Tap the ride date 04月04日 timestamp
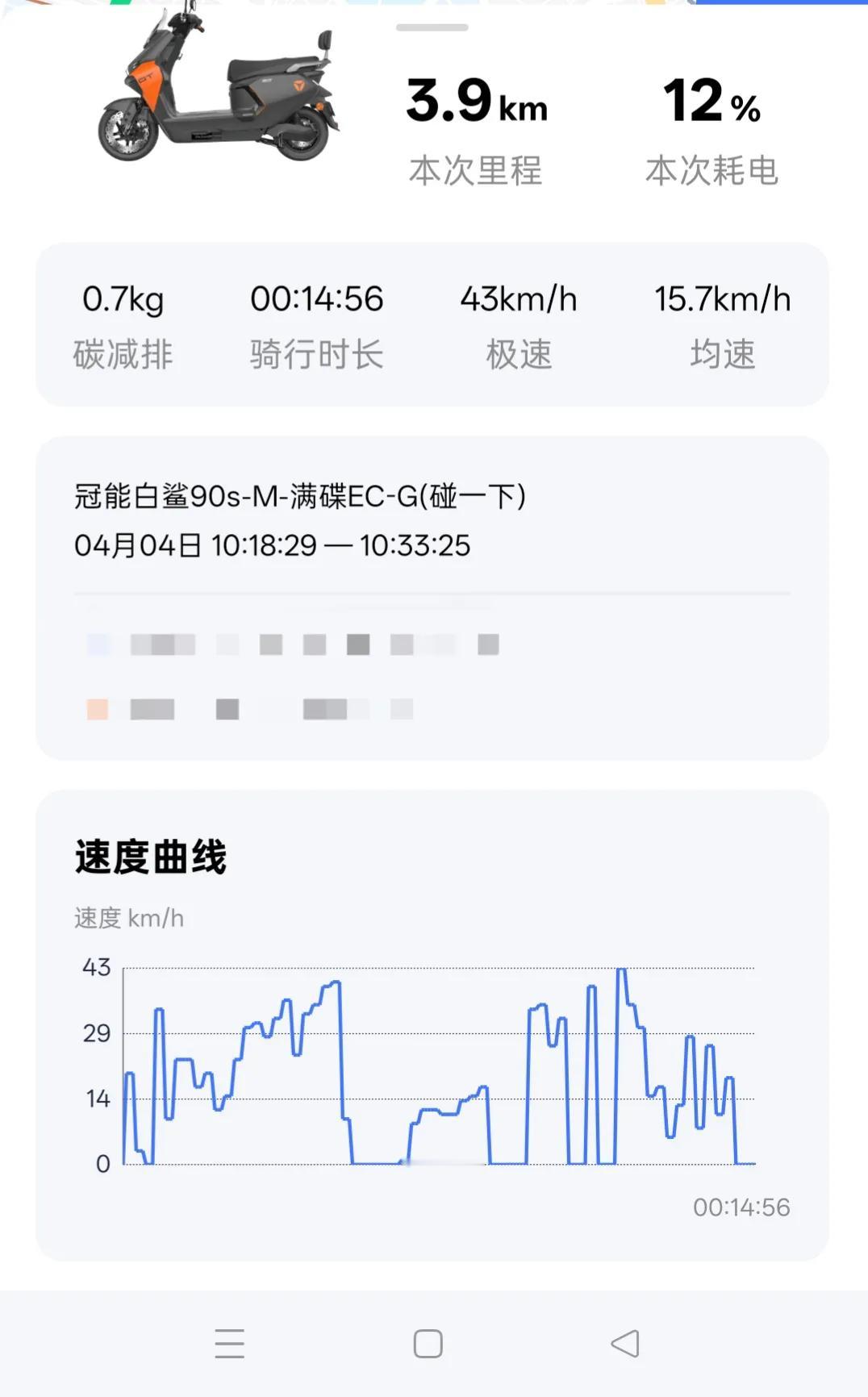Viewport: 868px width, 1397px height. [274, 545]
